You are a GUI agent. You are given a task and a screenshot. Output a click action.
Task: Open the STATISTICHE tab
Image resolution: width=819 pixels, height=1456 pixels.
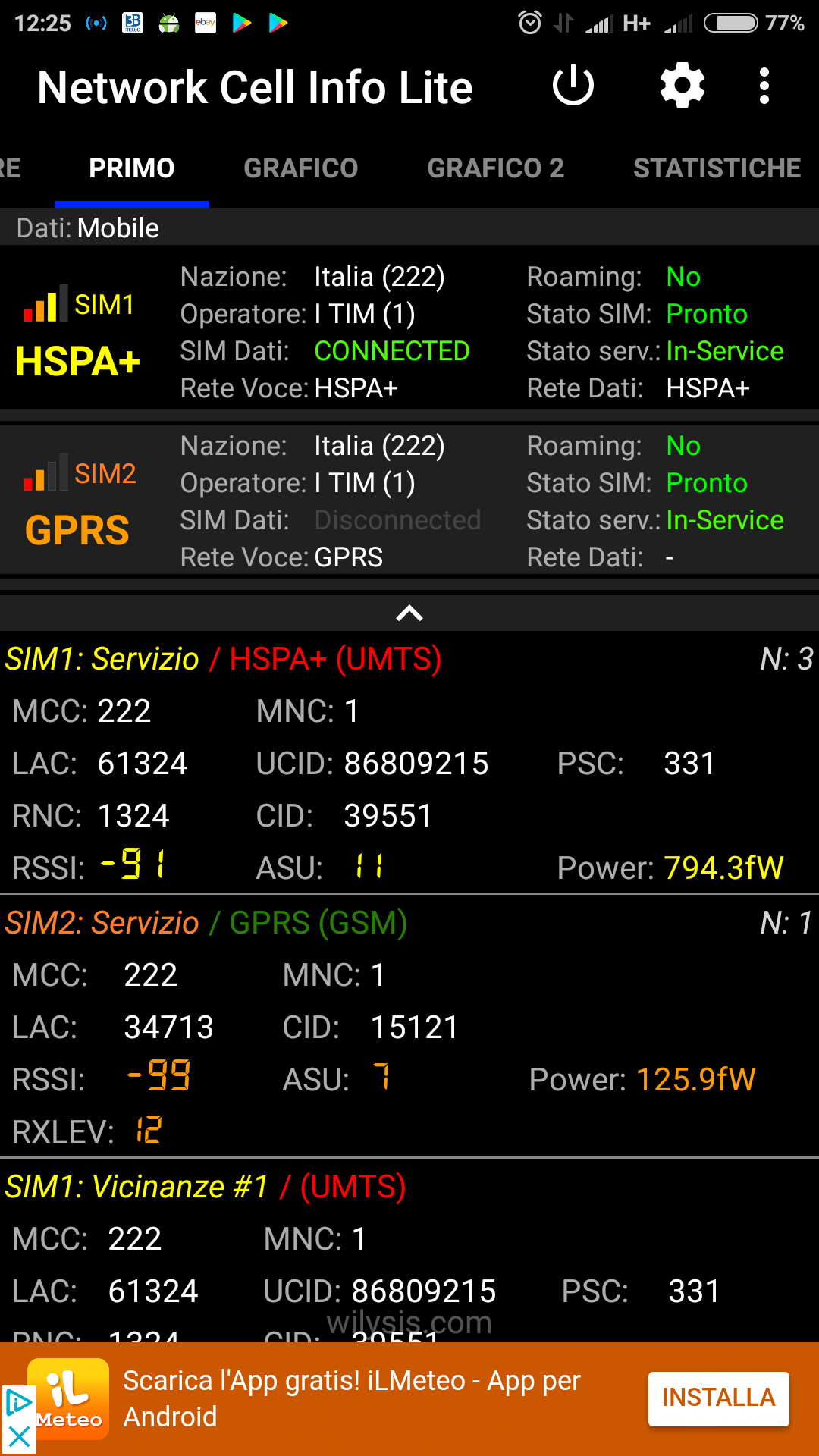717,168
